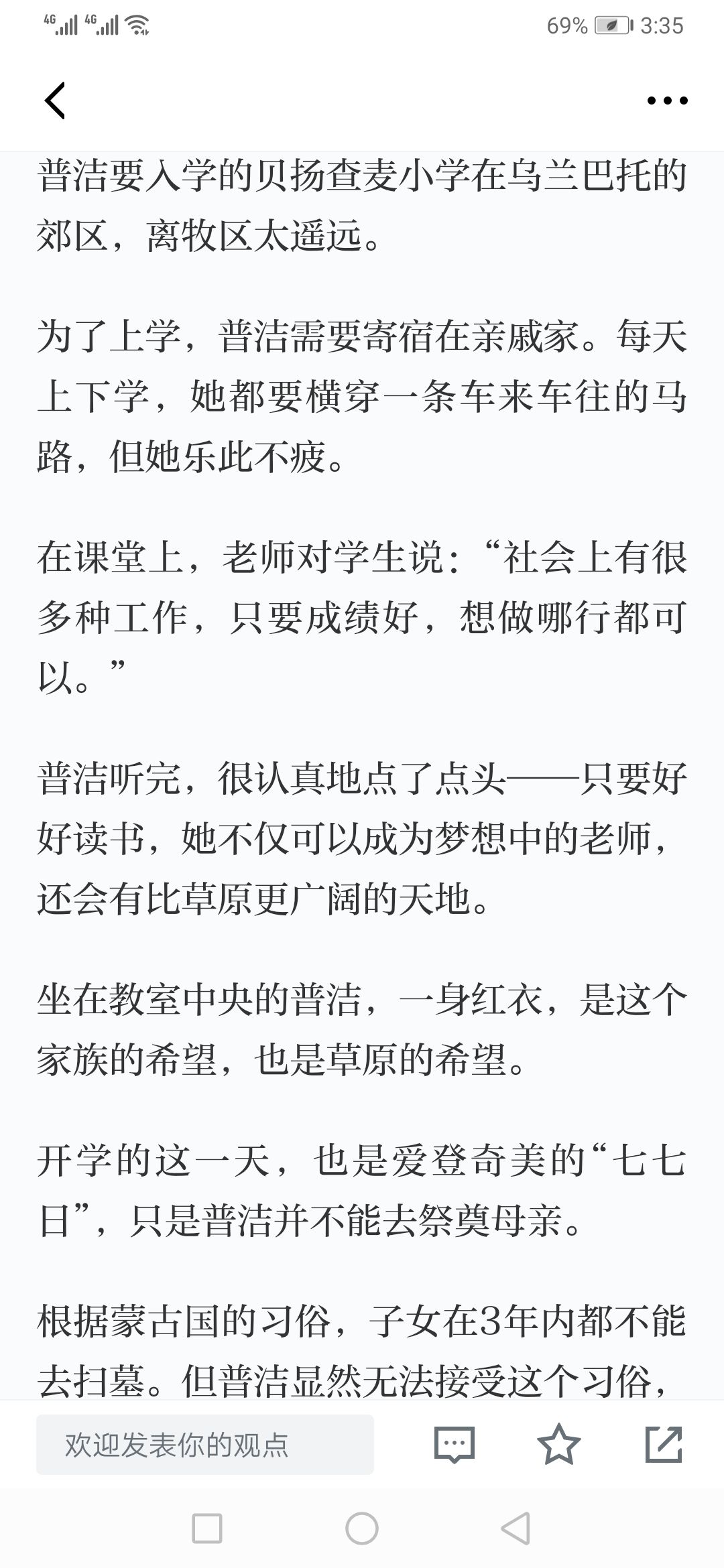Open the three-dot overflow menu
The width and height of the screenshot is (724, 1568).
click(x=667, y=101)
